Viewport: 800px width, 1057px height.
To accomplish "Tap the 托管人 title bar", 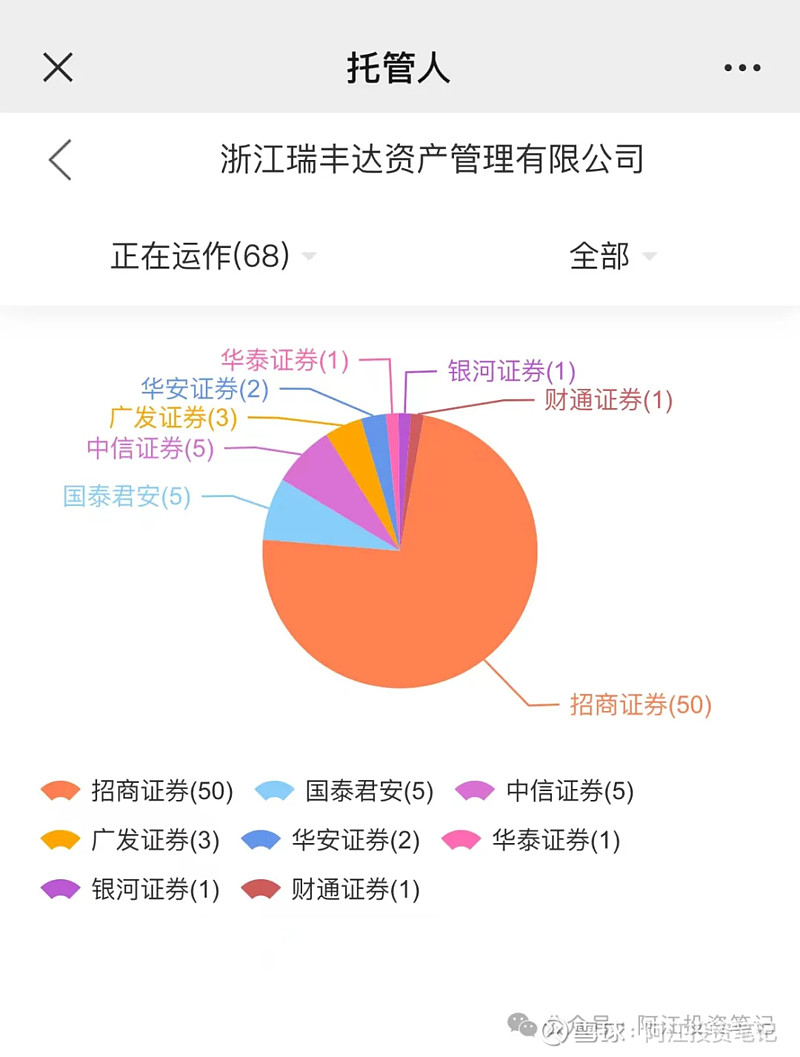I will 399,67.
